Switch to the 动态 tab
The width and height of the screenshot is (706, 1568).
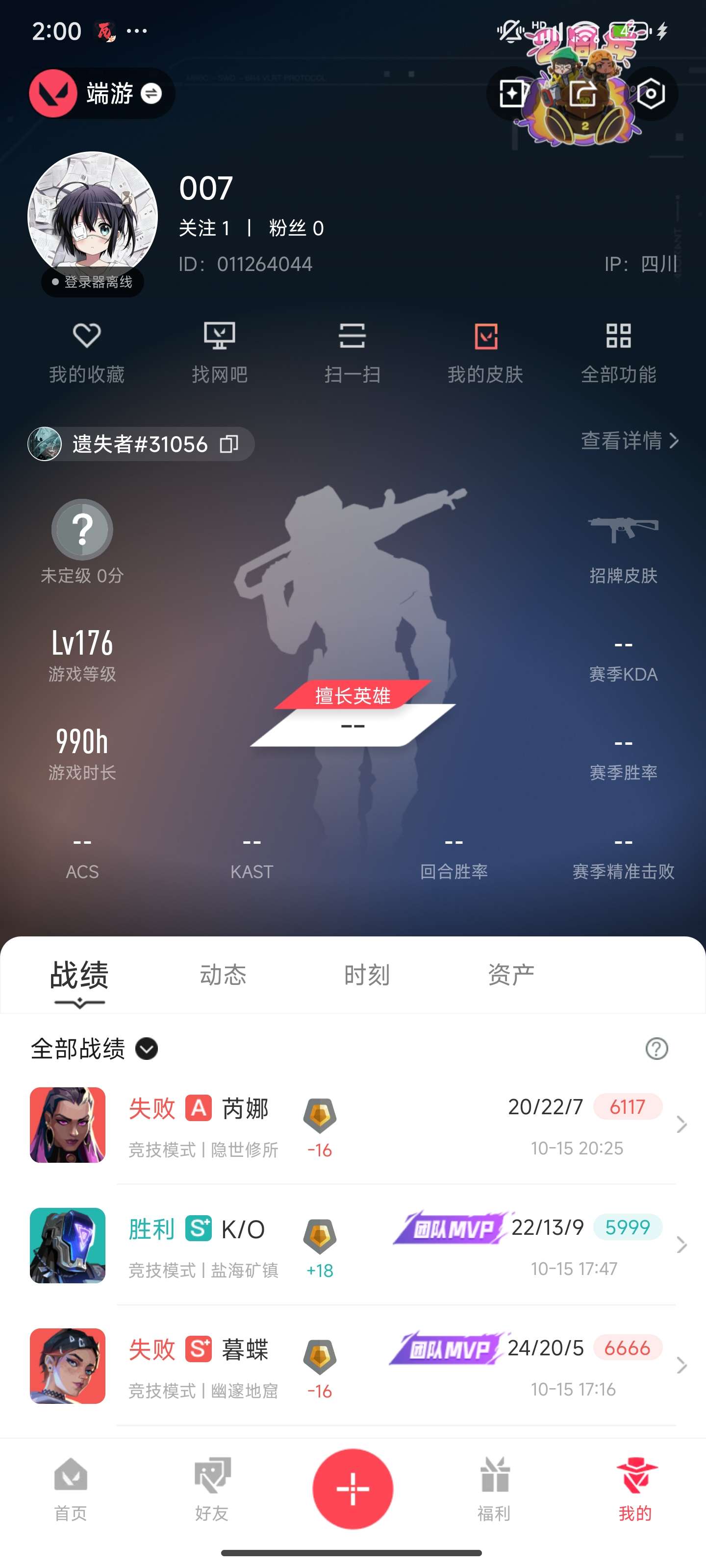[x=223, y=975]
